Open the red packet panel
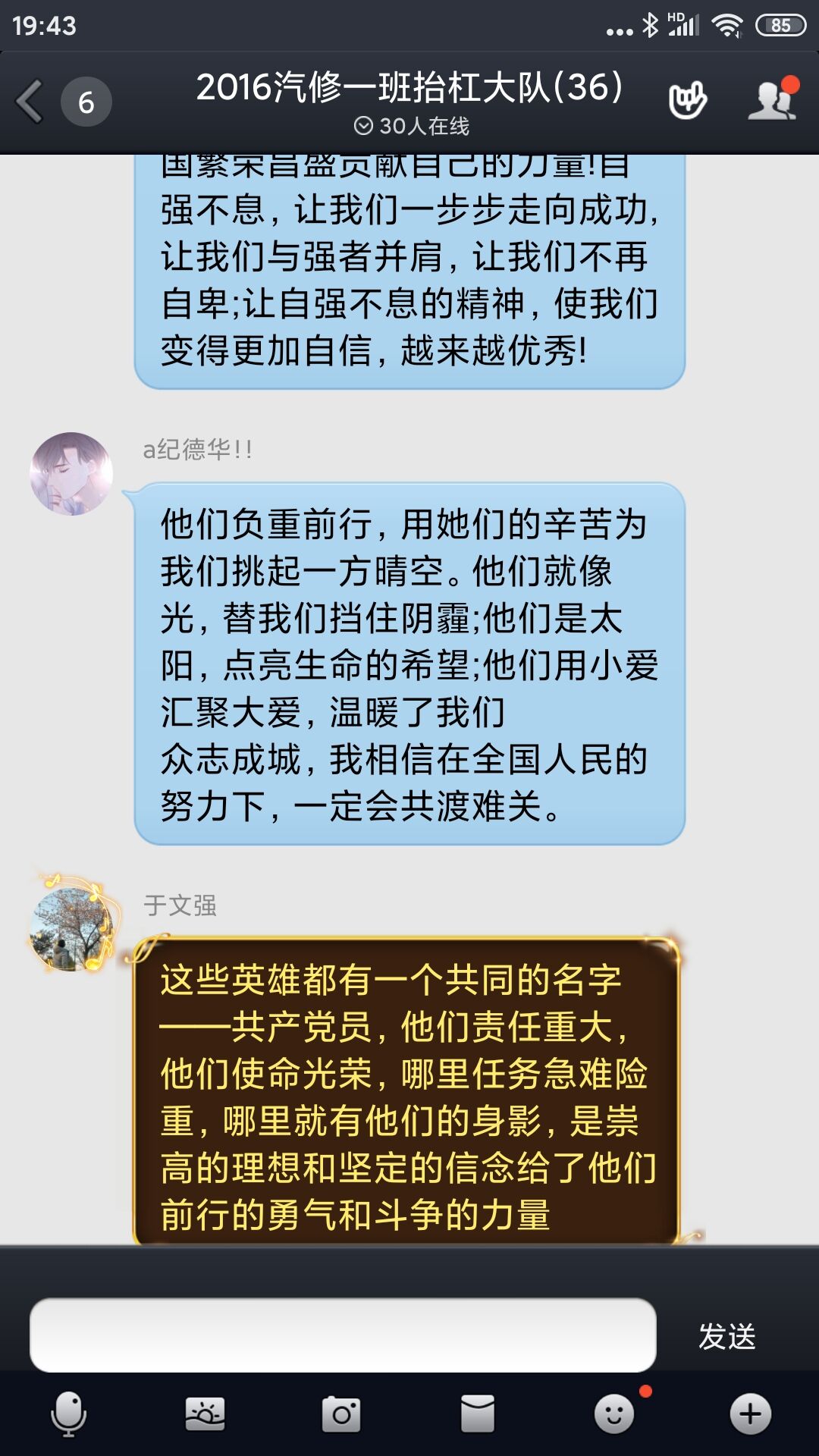Viewport: 819px width, 1456px height. (478, 1414)
